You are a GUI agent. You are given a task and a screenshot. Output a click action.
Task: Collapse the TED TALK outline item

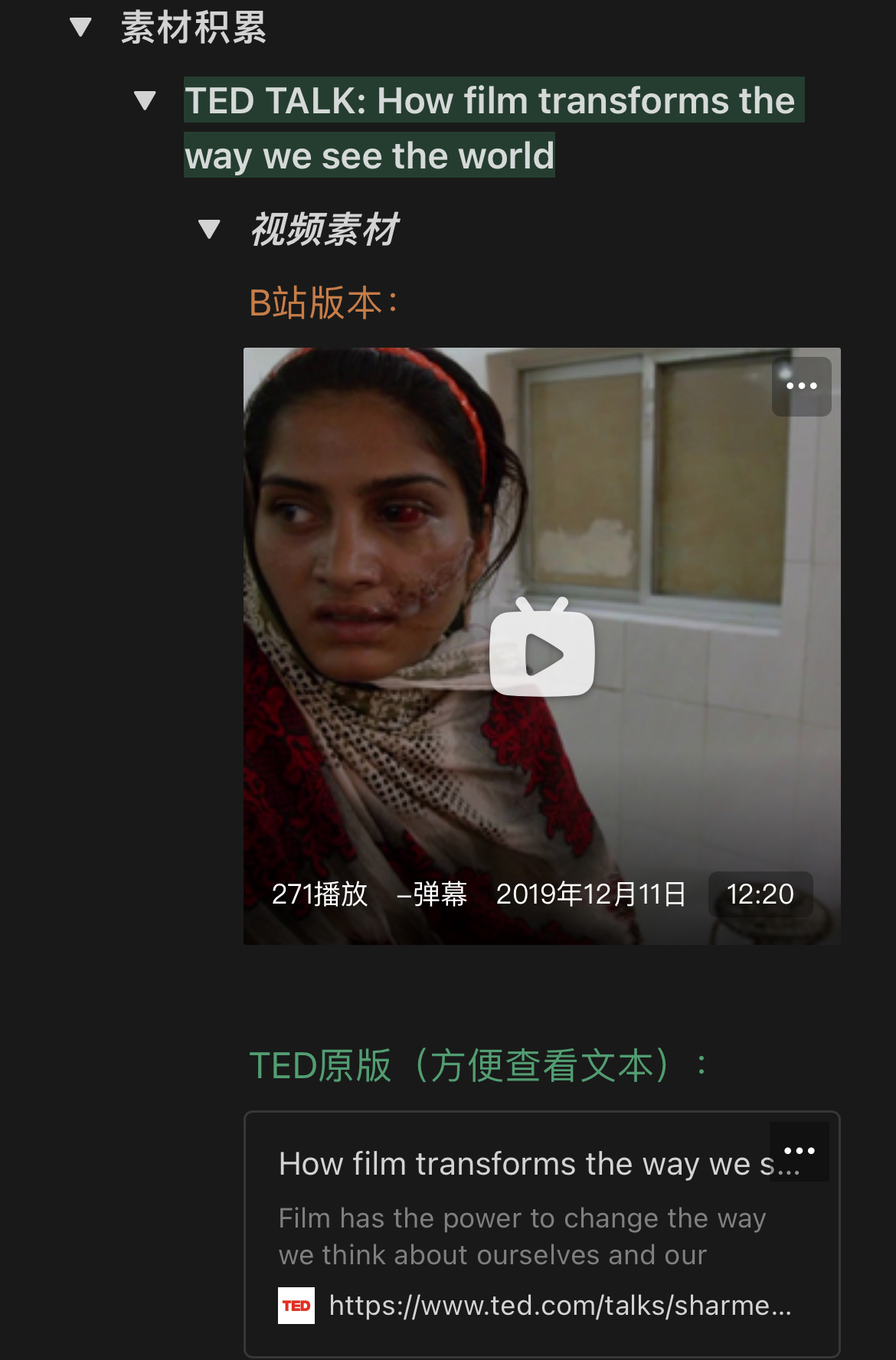pos(145,100)
